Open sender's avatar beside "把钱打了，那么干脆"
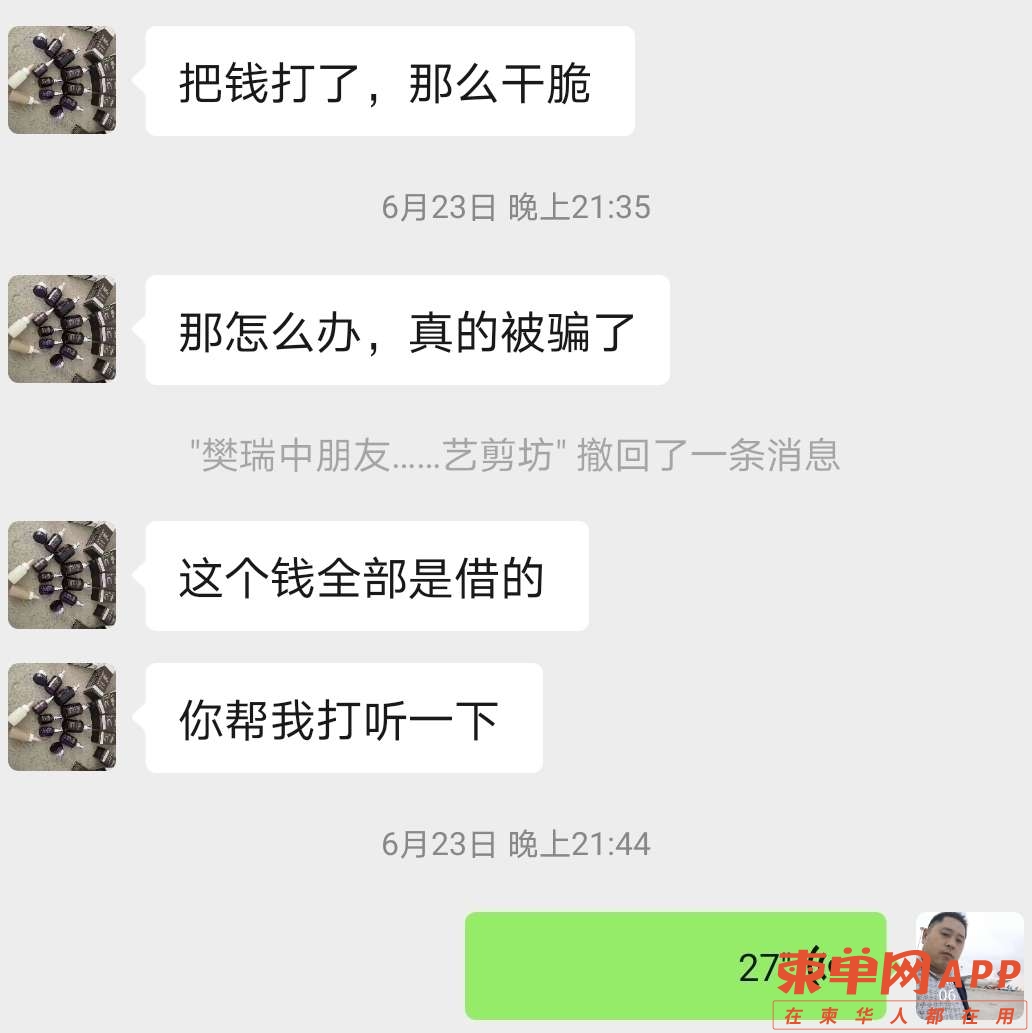 (62, 80)
